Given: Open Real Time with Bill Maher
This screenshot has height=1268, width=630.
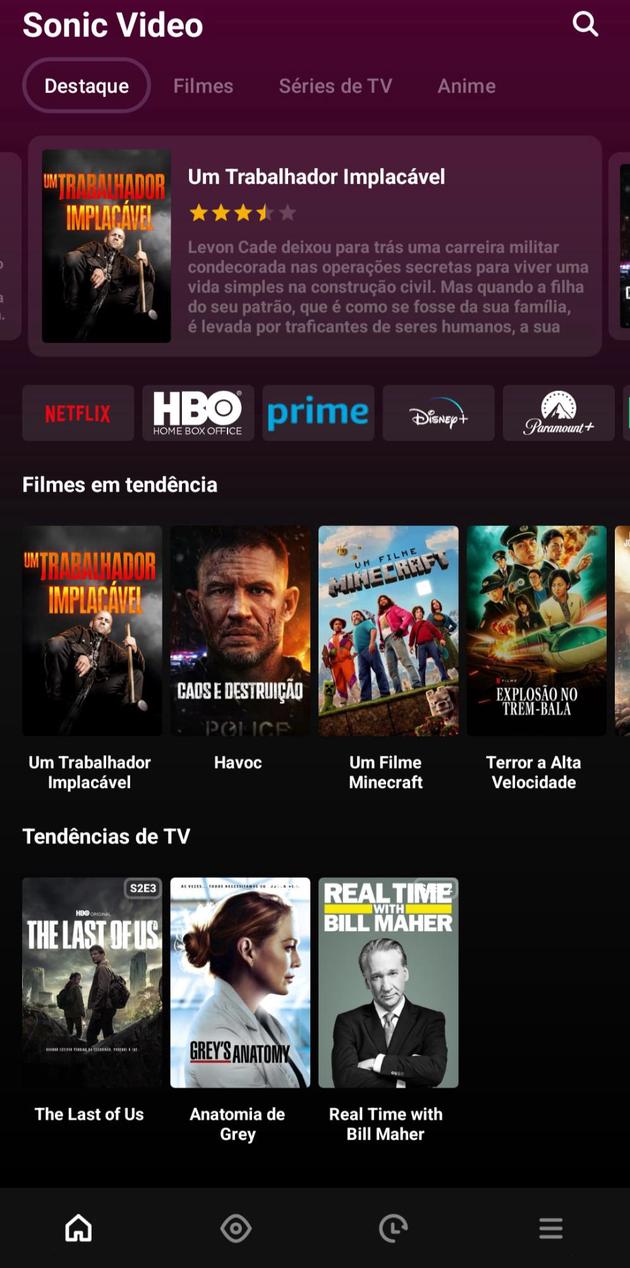Looking at the screenshot, I should click(x=388, y=983).
